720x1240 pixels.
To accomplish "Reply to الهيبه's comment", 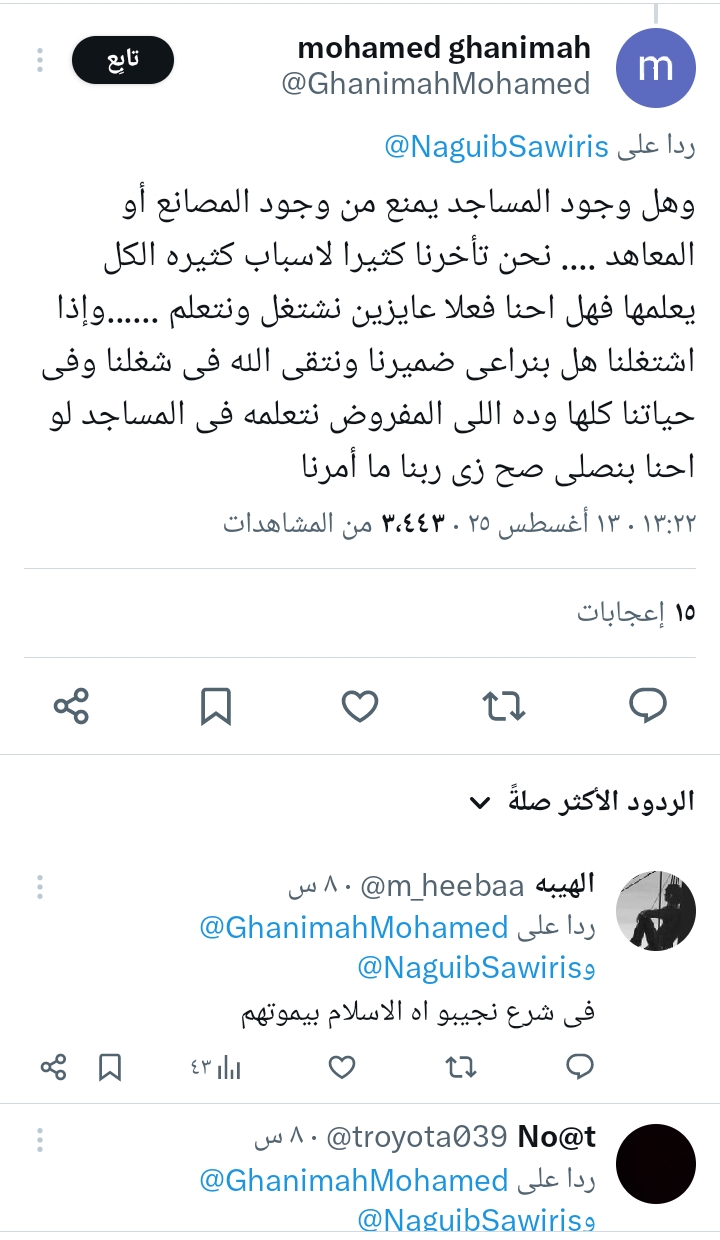I will pos(580,1068).
